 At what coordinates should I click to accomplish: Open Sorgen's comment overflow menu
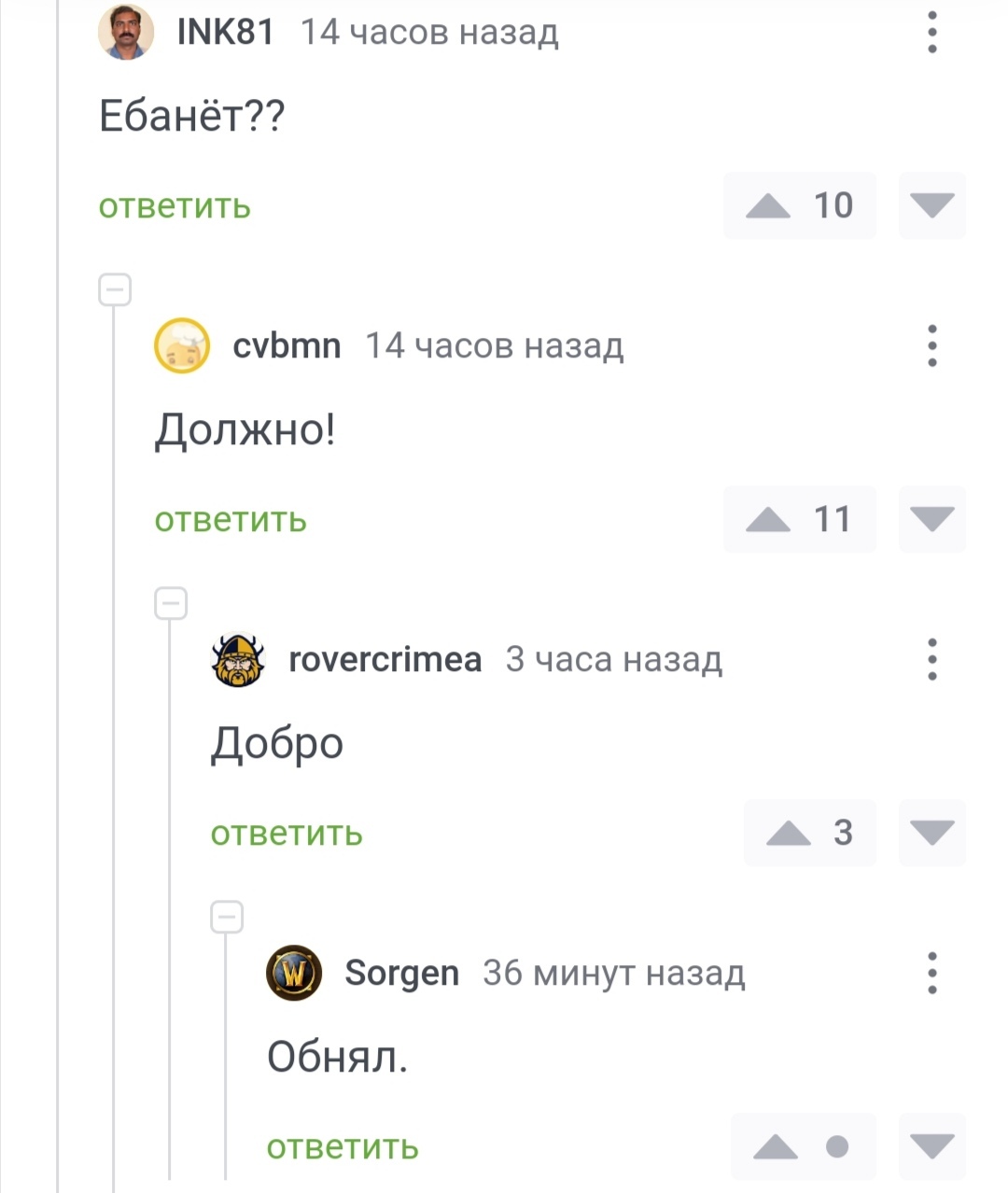pyautogui.click(x=931, y=974)
